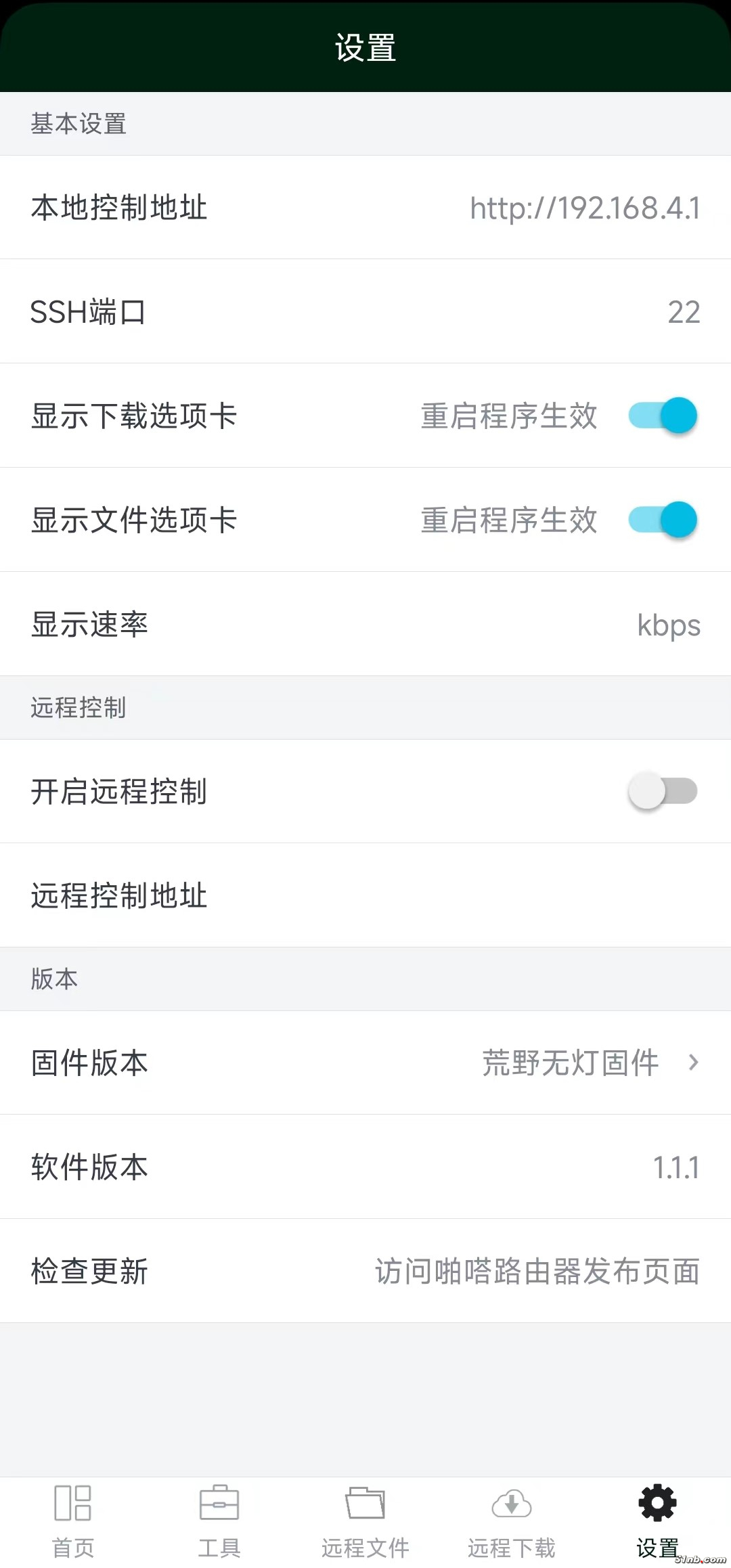
Task: Tap 检查更新 to visit release page
Action: coord(365,1271)
